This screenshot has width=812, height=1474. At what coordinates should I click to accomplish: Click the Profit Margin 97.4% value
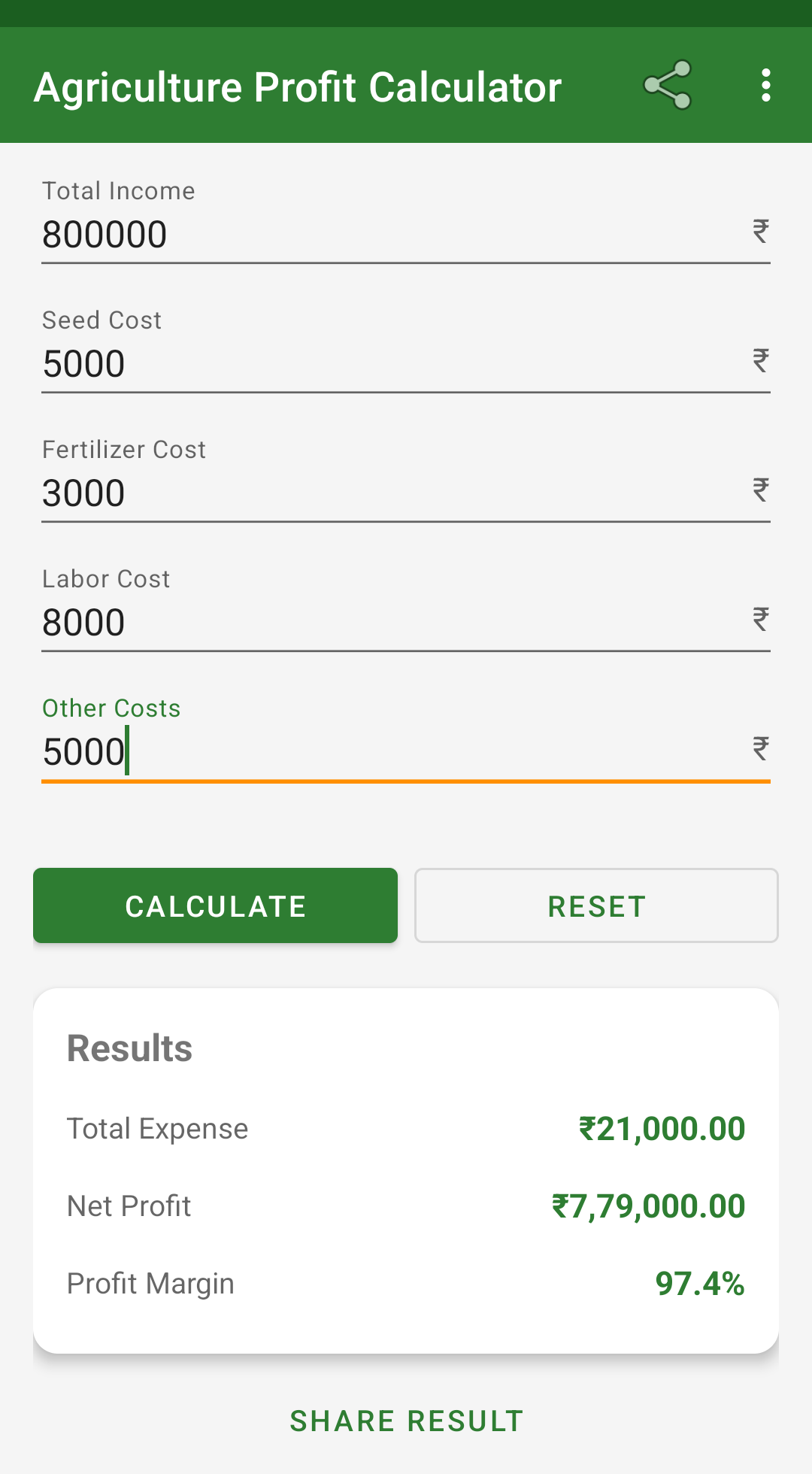[698, 1284]
